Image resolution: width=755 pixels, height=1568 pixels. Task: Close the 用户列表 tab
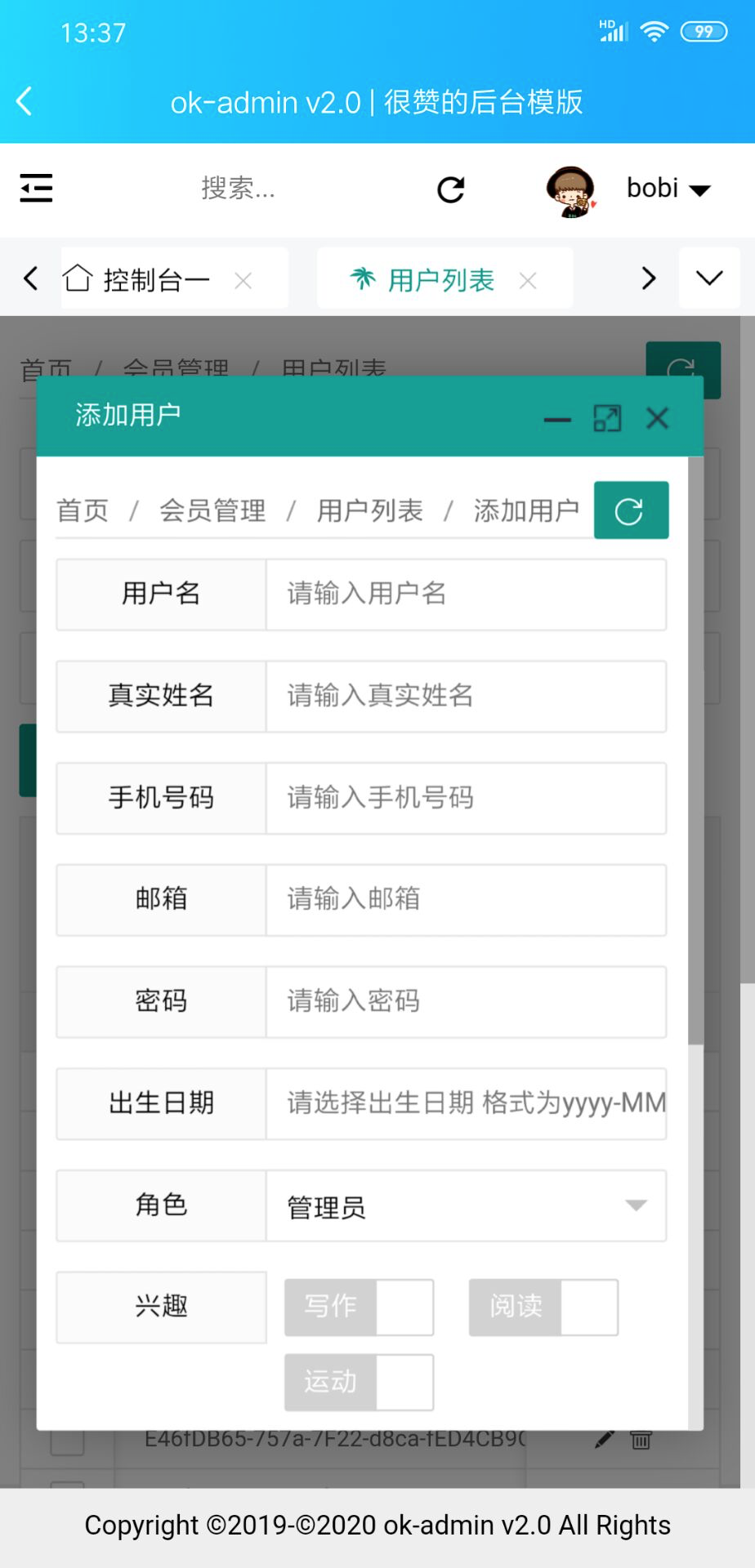tap(528, 281)
